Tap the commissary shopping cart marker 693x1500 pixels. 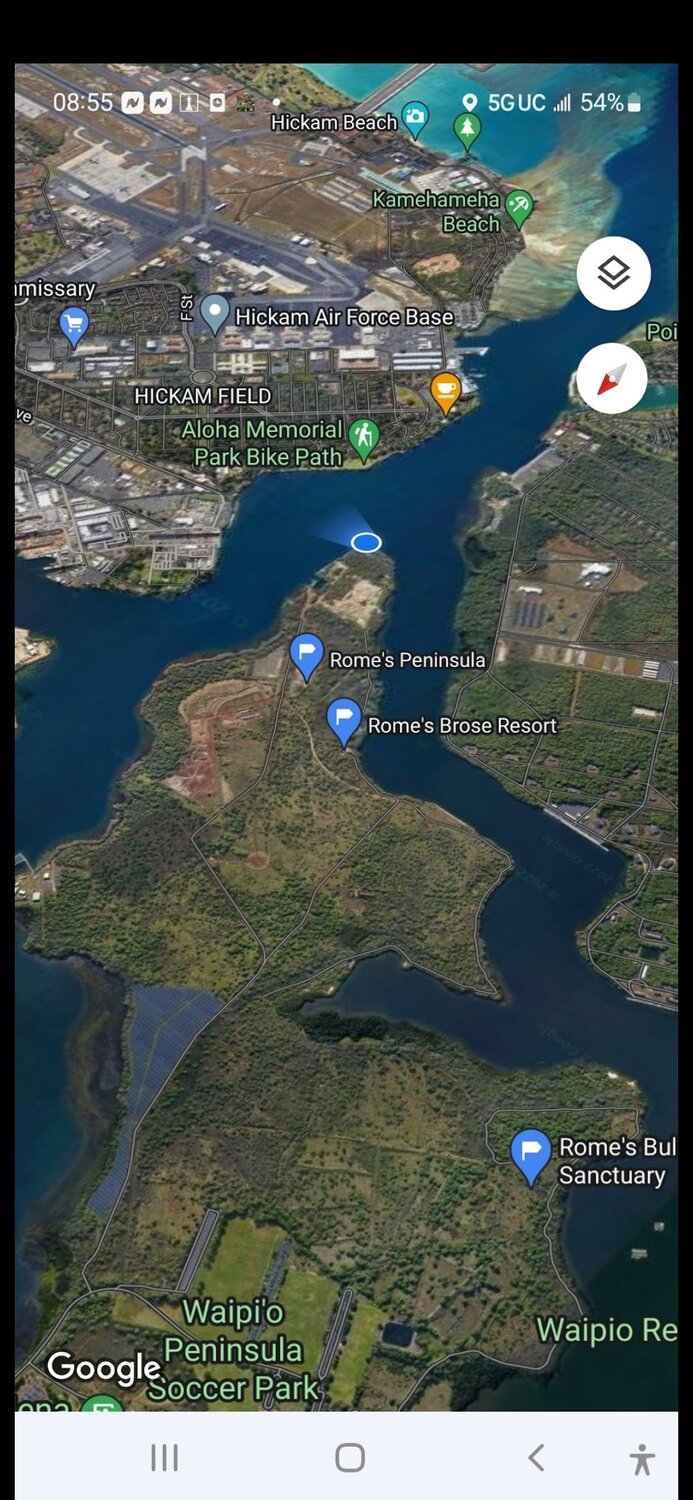click(74, 325)
